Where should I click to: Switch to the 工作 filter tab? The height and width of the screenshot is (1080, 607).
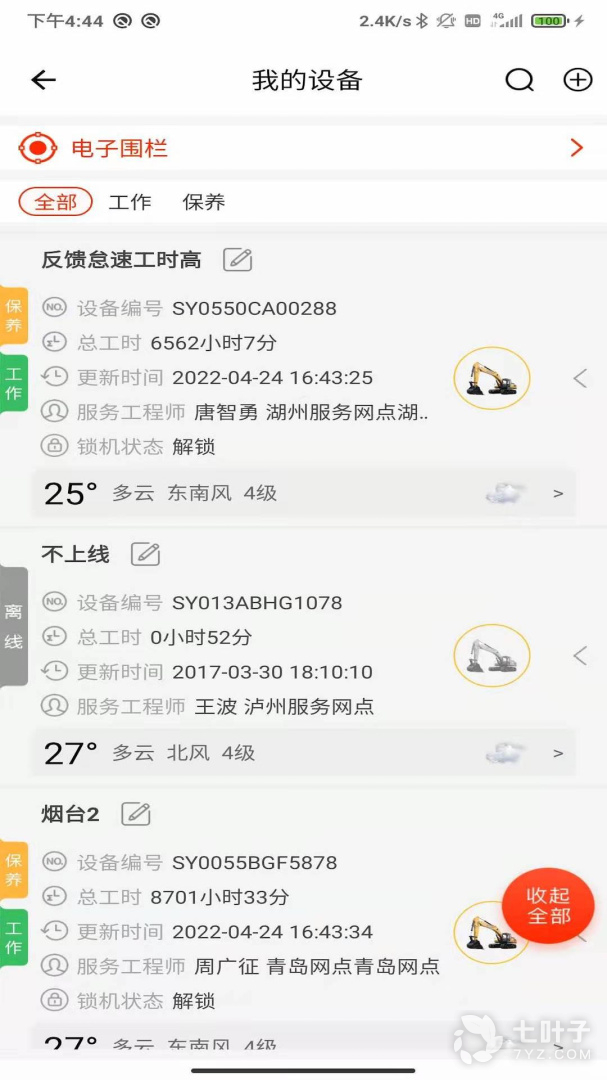click(130, 202)
